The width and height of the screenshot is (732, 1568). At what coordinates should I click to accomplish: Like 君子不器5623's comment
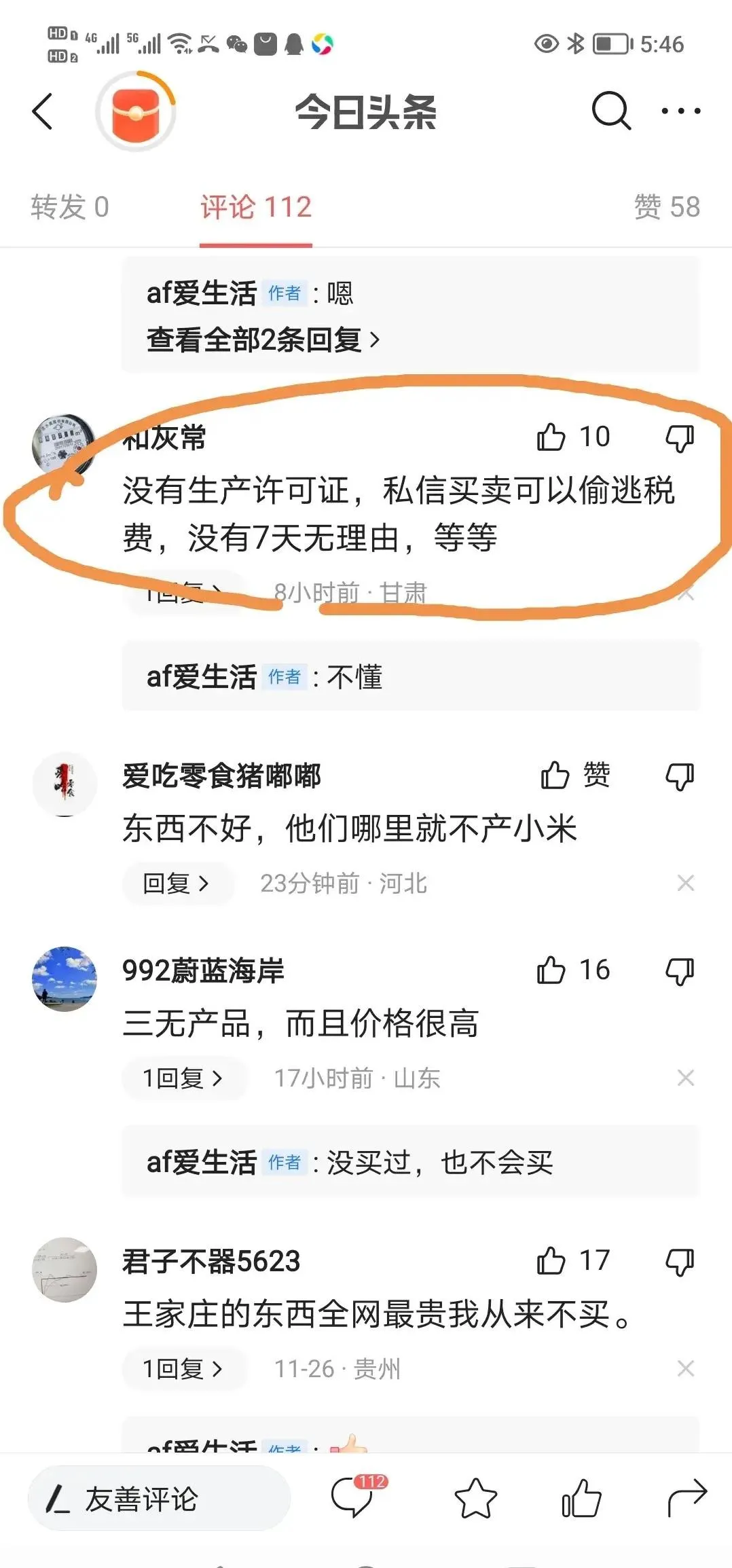coord(551,1260)
